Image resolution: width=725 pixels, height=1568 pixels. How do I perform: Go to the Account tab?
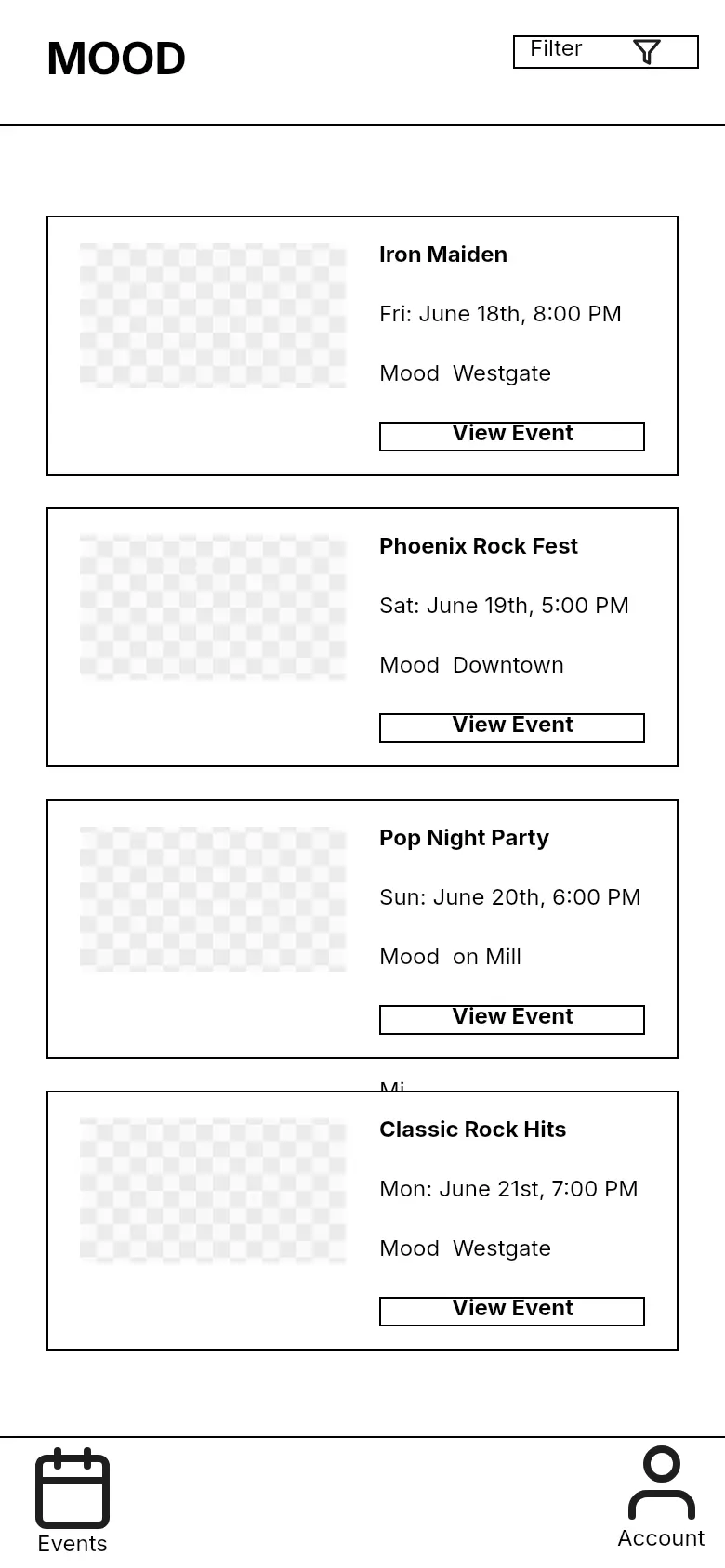[x=661, y=1497]
